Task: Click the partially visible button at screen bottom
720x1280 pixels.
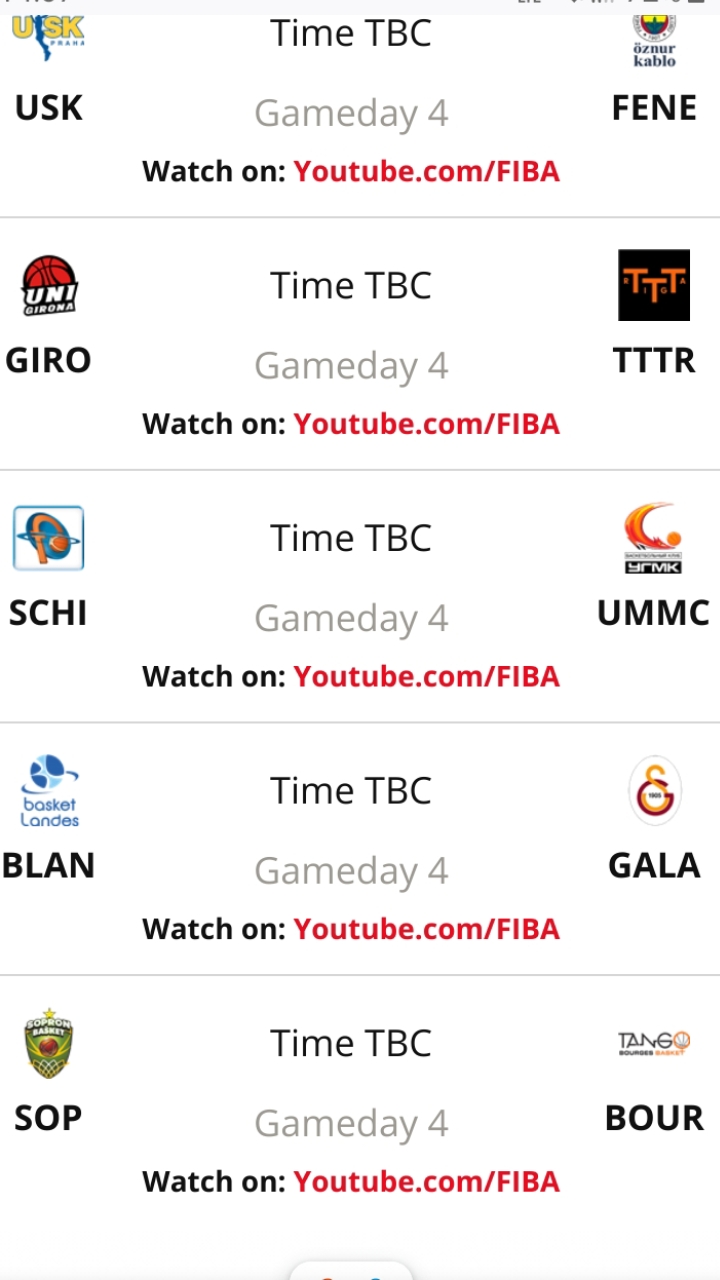Action: (350, 1272)
